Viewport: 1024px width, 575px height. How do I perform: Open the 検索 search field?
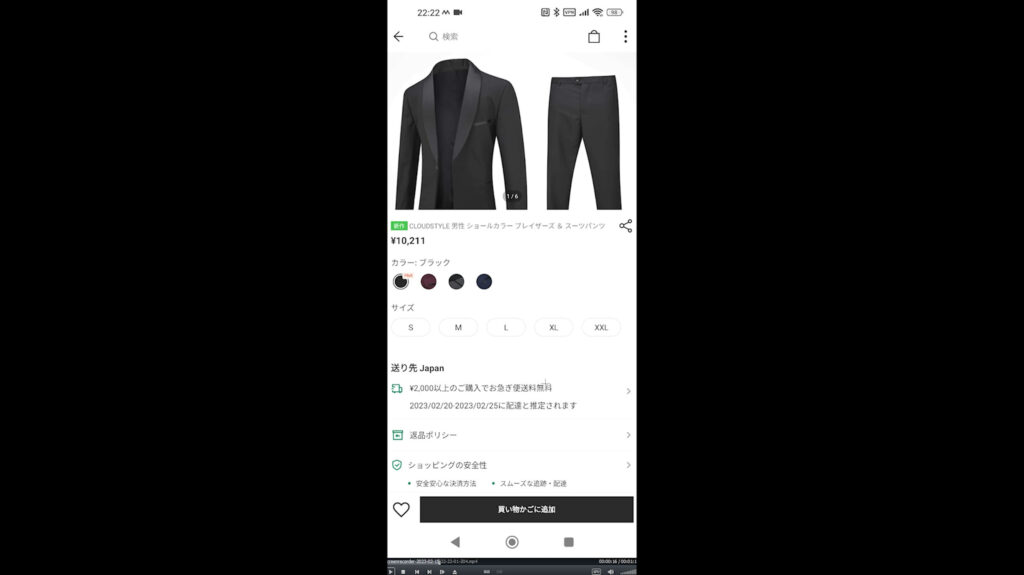coord(500,36)
